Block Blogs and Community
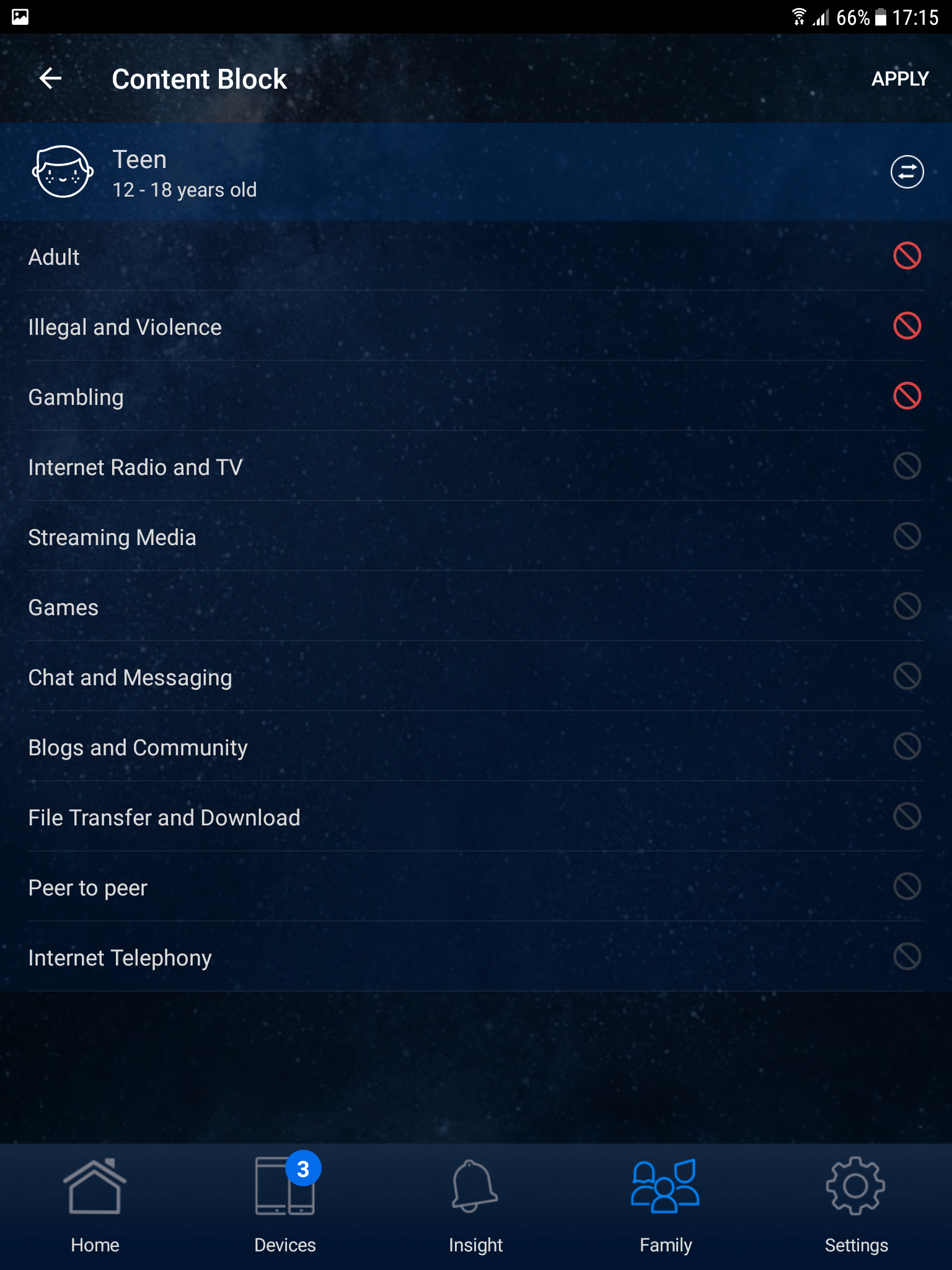Image resolution: width=952 pixels, height=1270 pixels. 907,747
